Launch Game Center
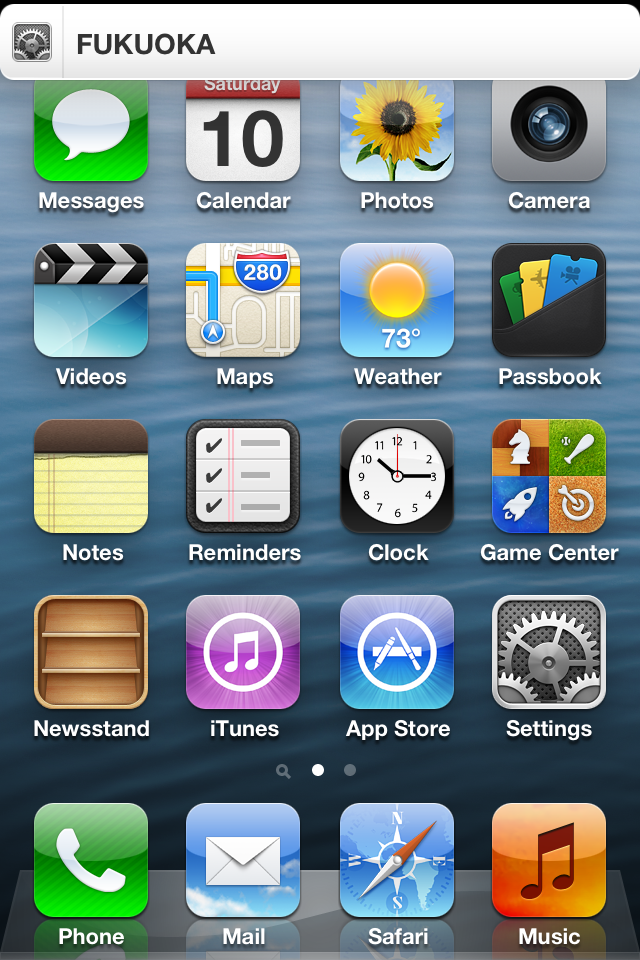 point(549,477)
